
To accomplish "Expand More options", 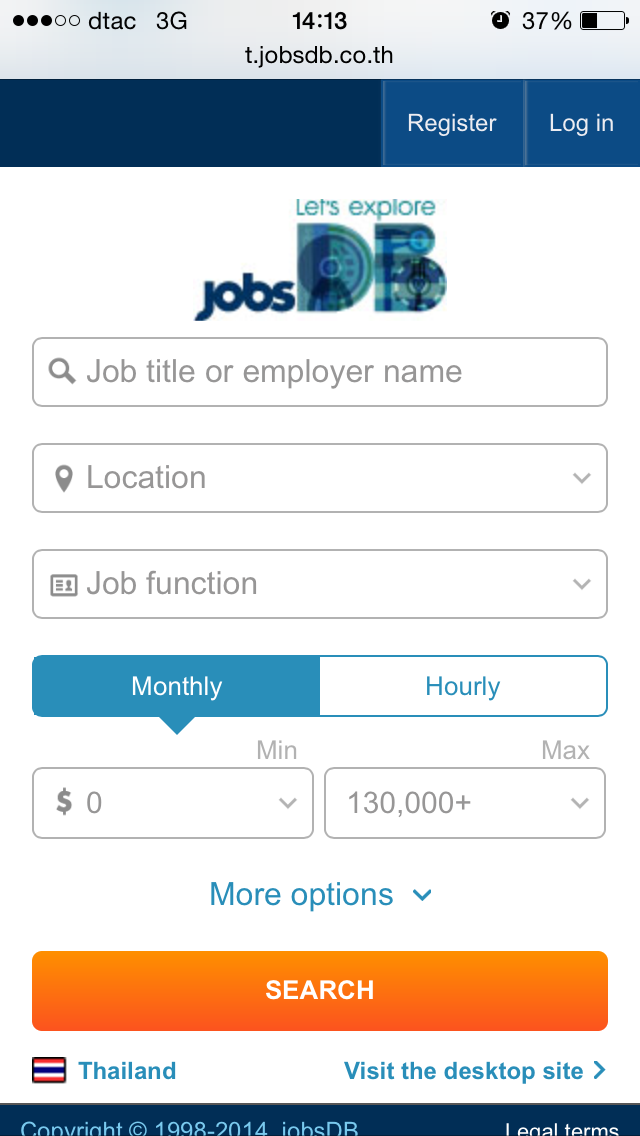I will coord(320,894).
